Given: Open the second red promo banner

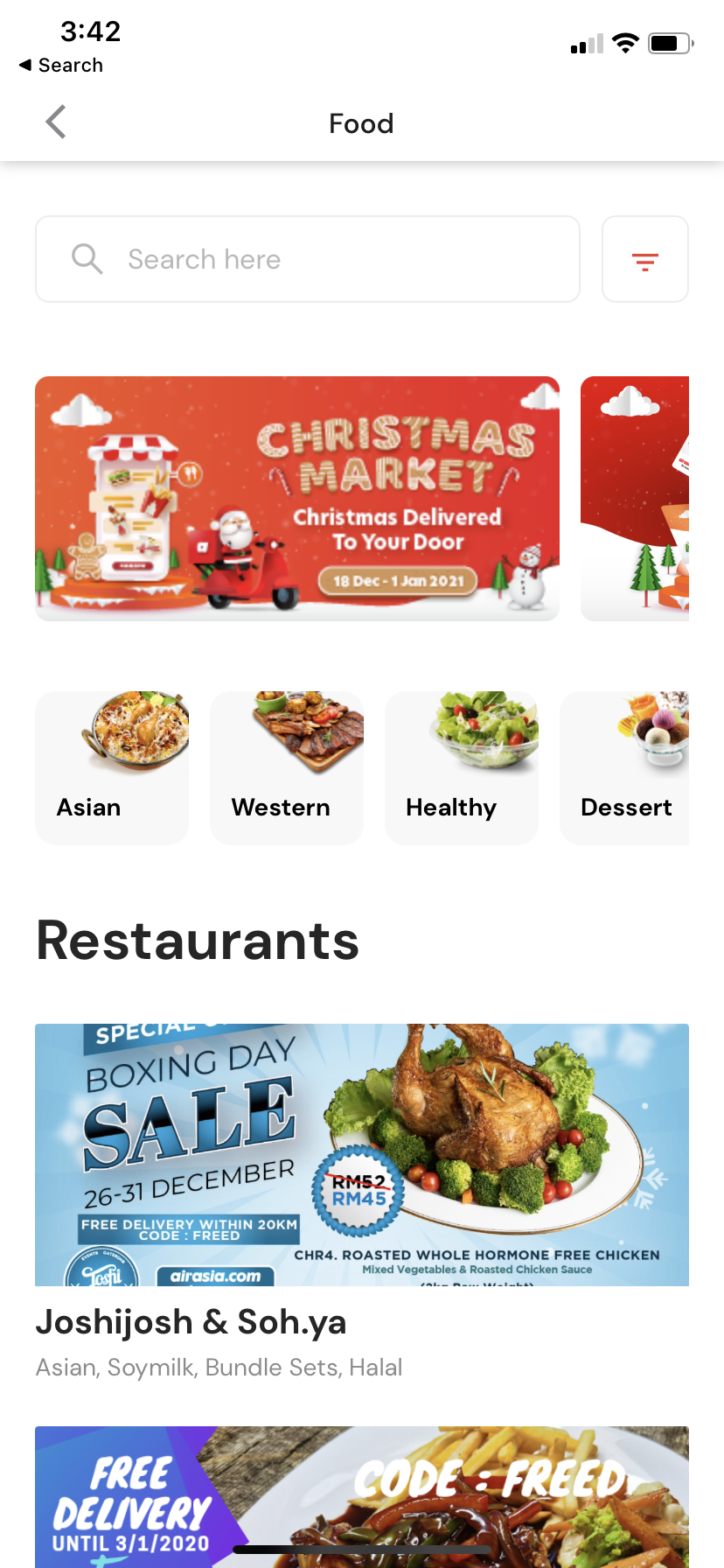Looking at the screenshot, I should tap(636, 499).
